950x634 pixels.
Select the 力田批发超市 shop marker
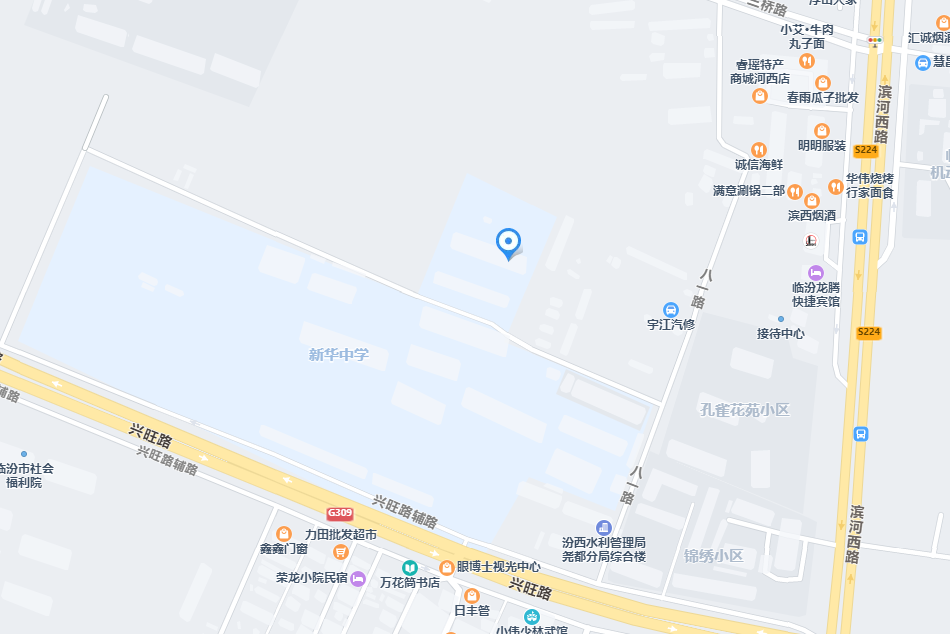341,551
